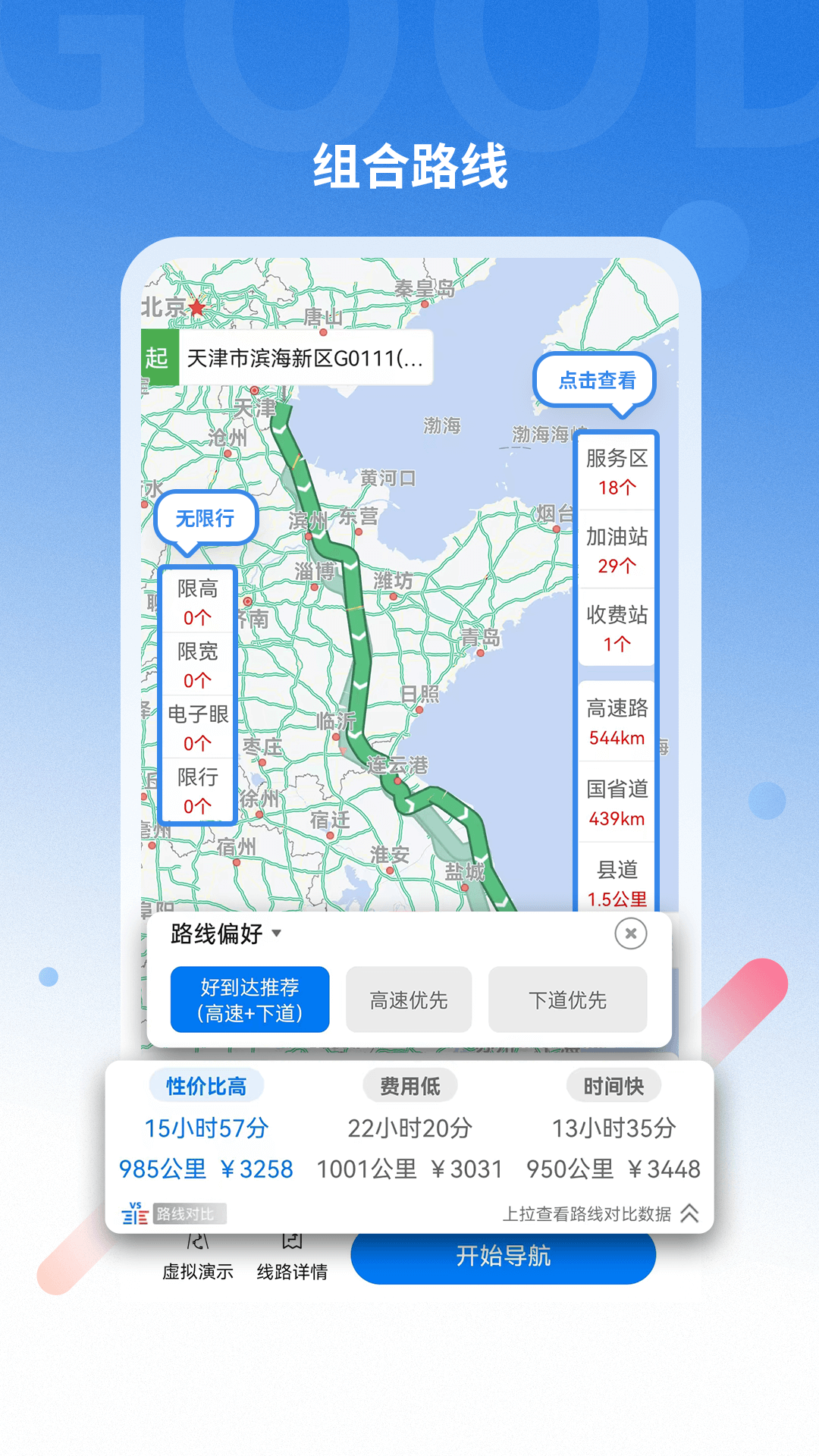View the 加油站 29个 gas station info
819x1456 pixels.
coord(616,549)
